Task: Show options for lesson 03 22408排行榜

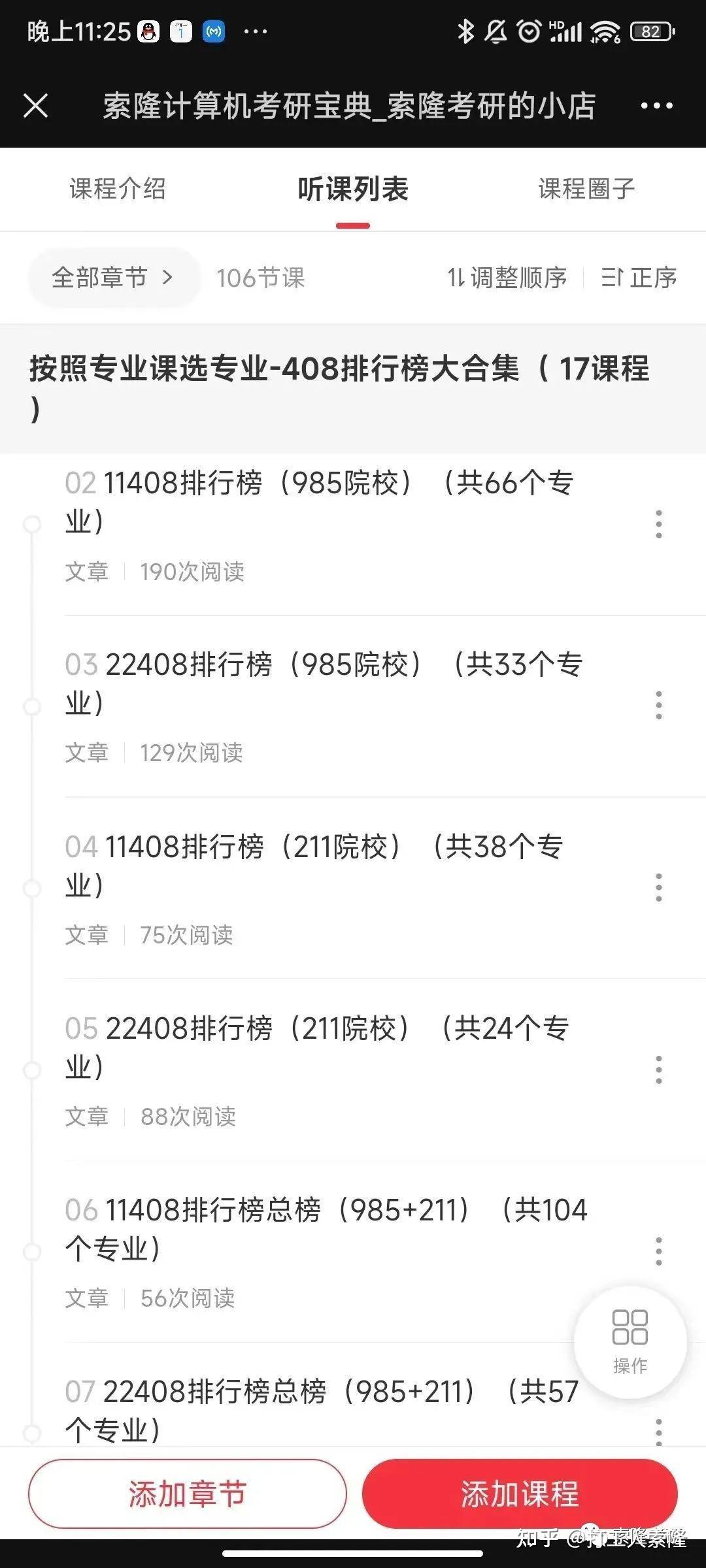Action: [658, 706]
